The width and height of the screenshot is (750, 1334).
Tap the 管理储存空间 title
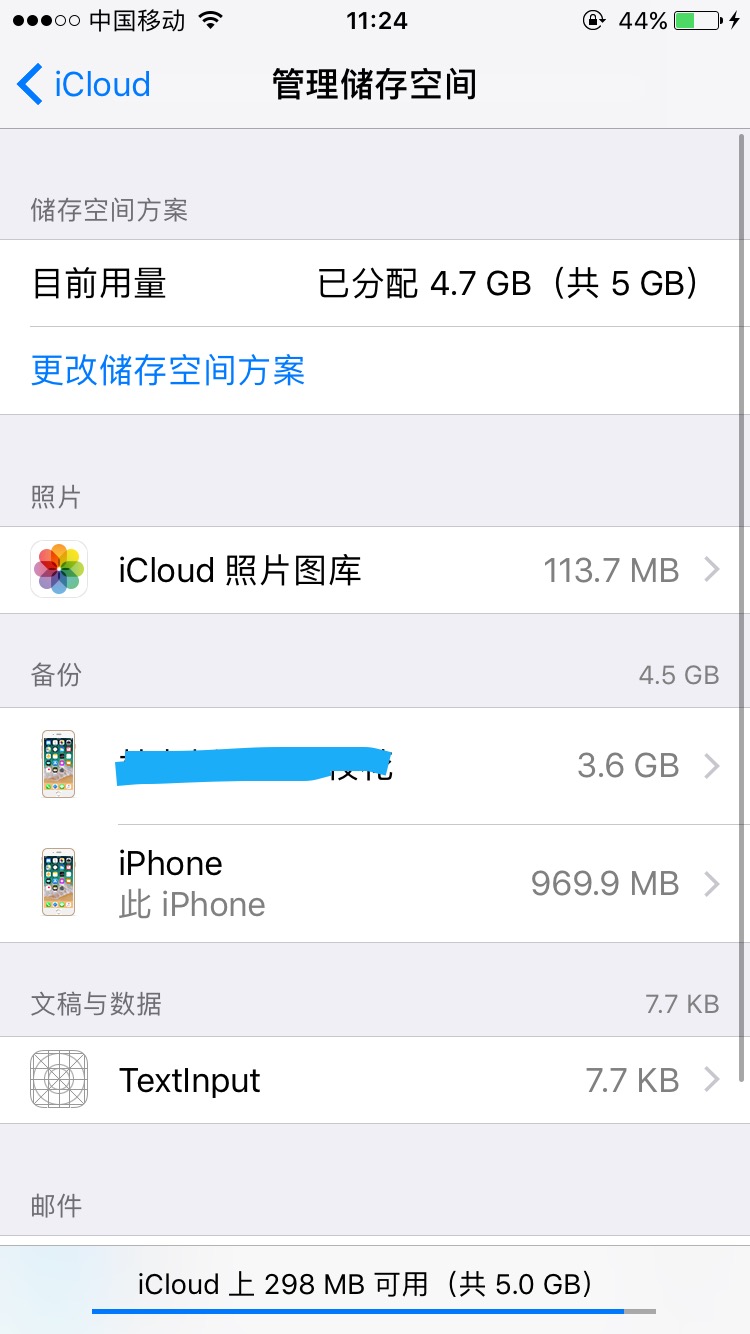pyautogui.click(x=375, y=85)
